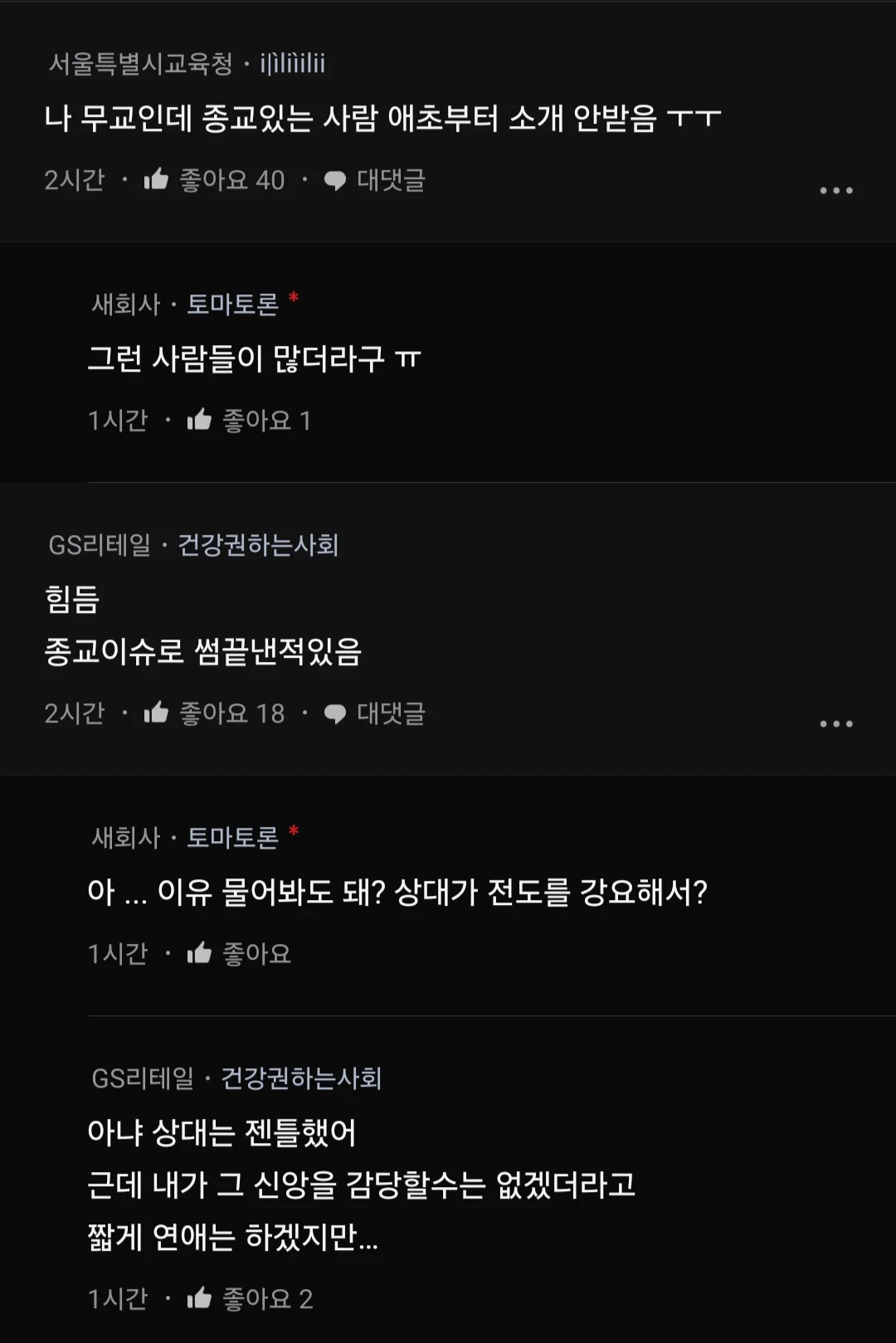Reply to the comment '종교이슈로 썸끝낸적있음'
896x1343 pixels.
coord(375,713)
